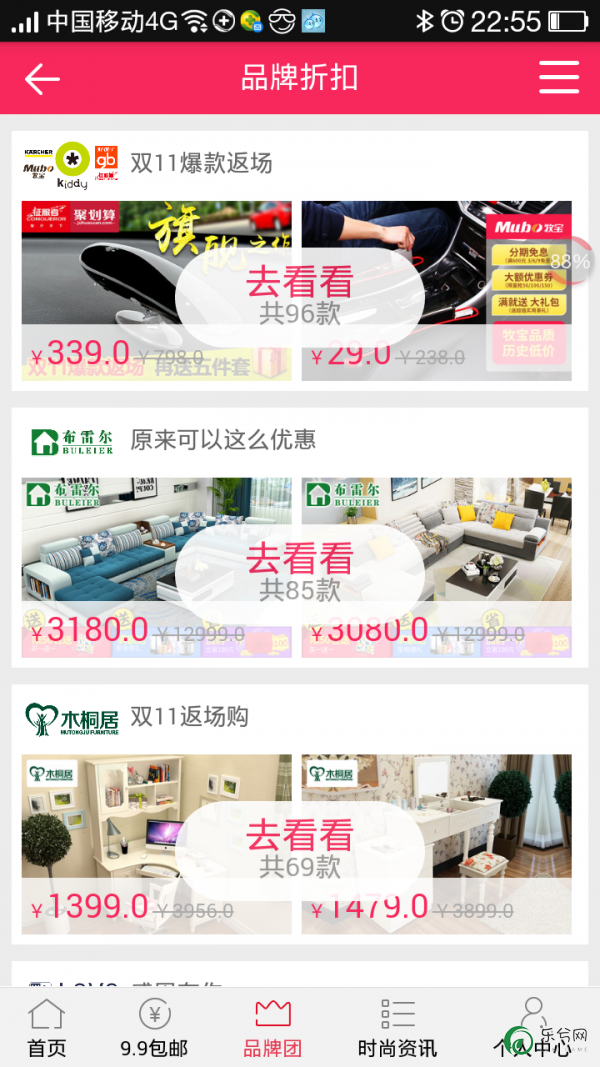Screen dimensions: 600x1067
Task: Switch to the 9.9包邮 tab
Action: 154,1028
